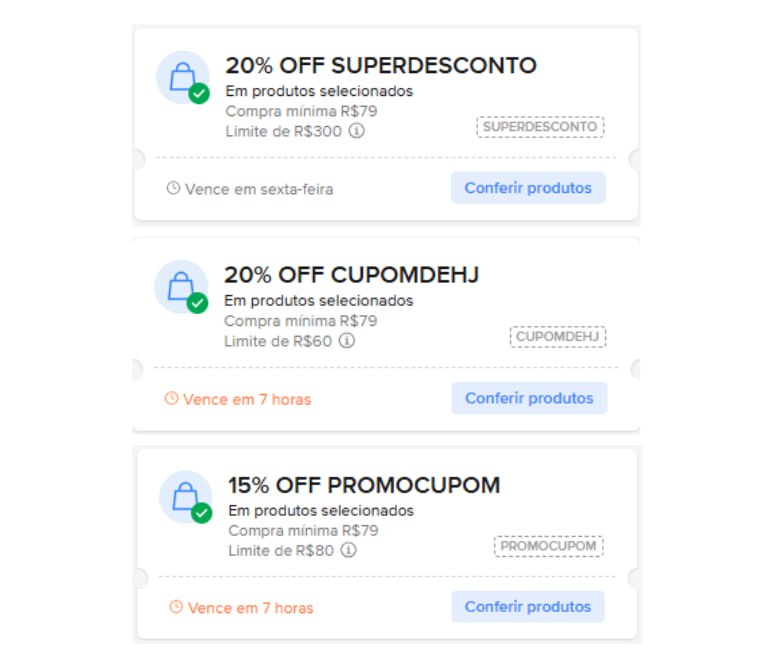774x662 pixels.
Task: Open the info icon beside Limite de R$60
Action: coord(346,341)
